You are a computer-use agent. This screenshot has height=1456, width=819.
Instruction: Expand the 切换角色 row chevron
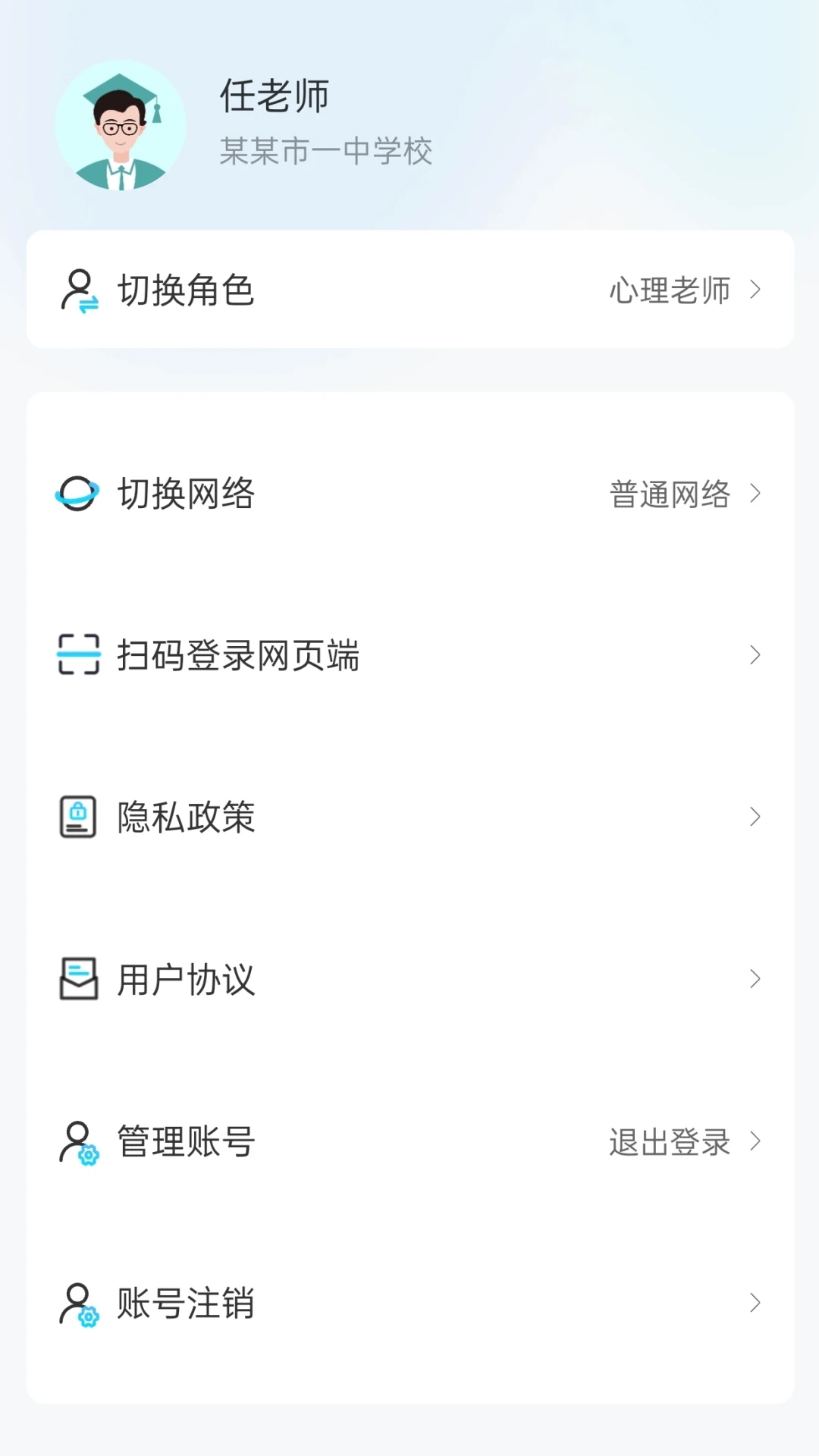click(756, 288)
